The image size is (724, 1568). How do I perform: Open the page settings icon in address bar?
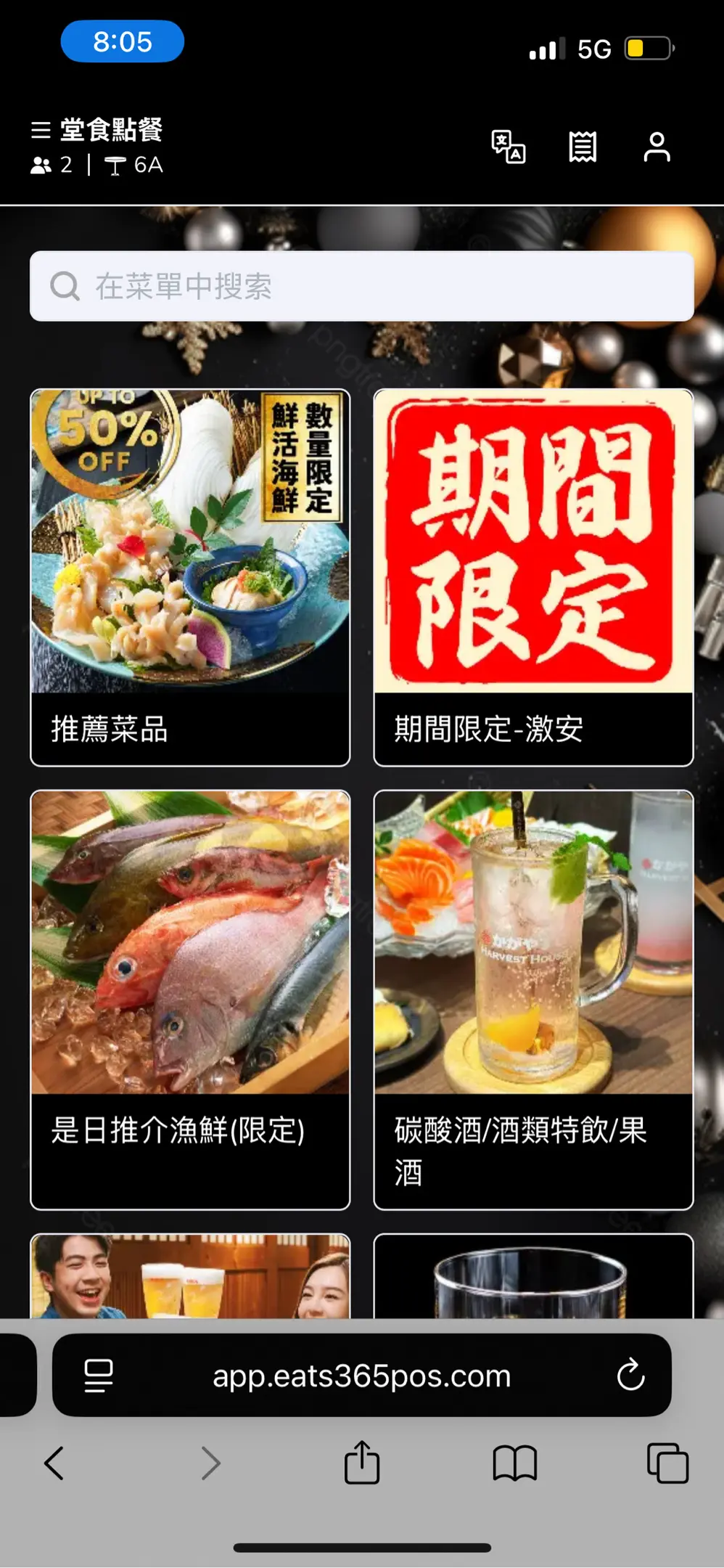click(x=99, y=1375)
